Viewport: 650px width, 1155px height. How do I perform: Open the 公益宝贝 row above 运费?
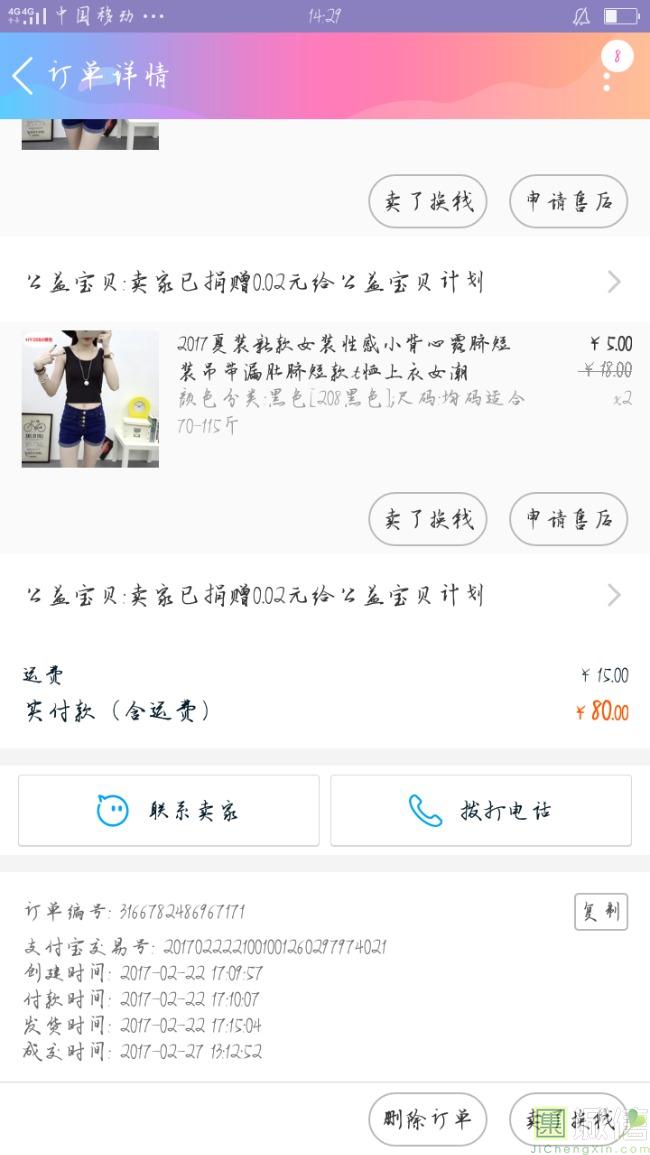tap(324, 595)
